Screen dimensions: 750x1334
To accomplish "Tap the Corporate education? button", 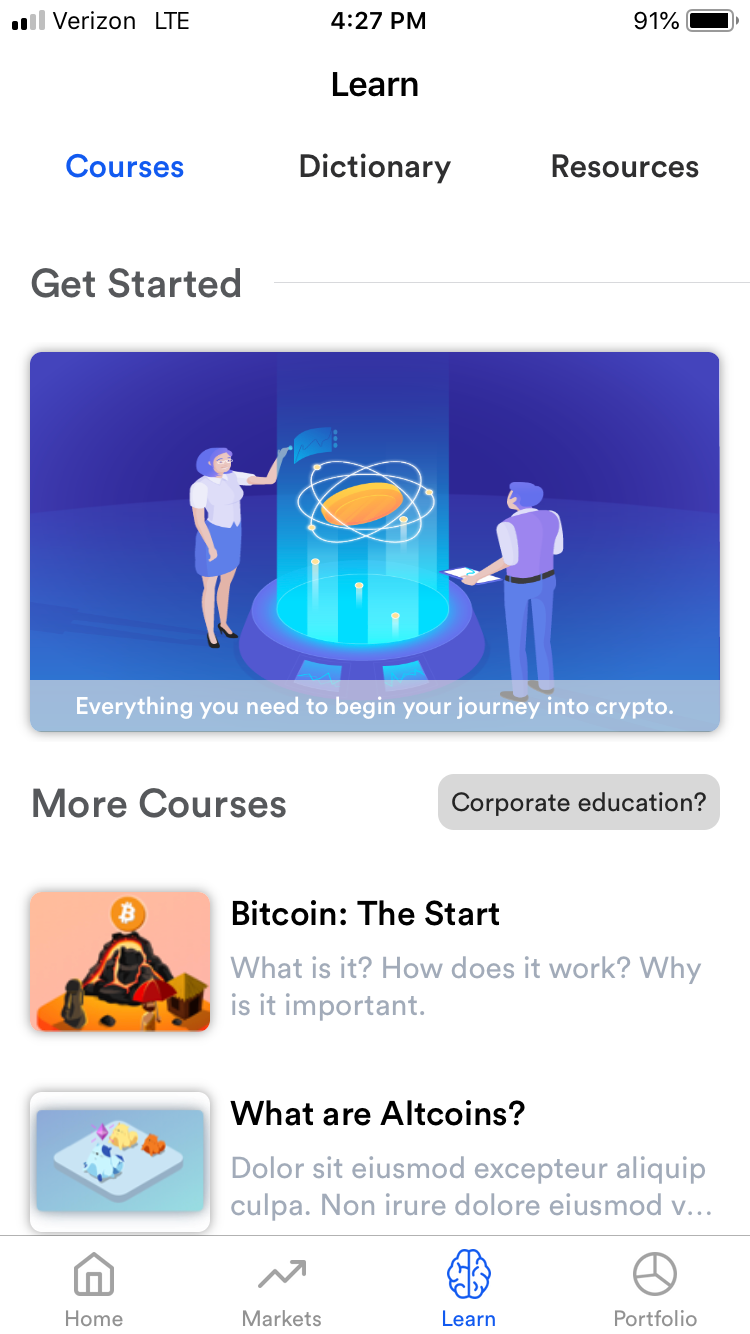I will point(578,802).
